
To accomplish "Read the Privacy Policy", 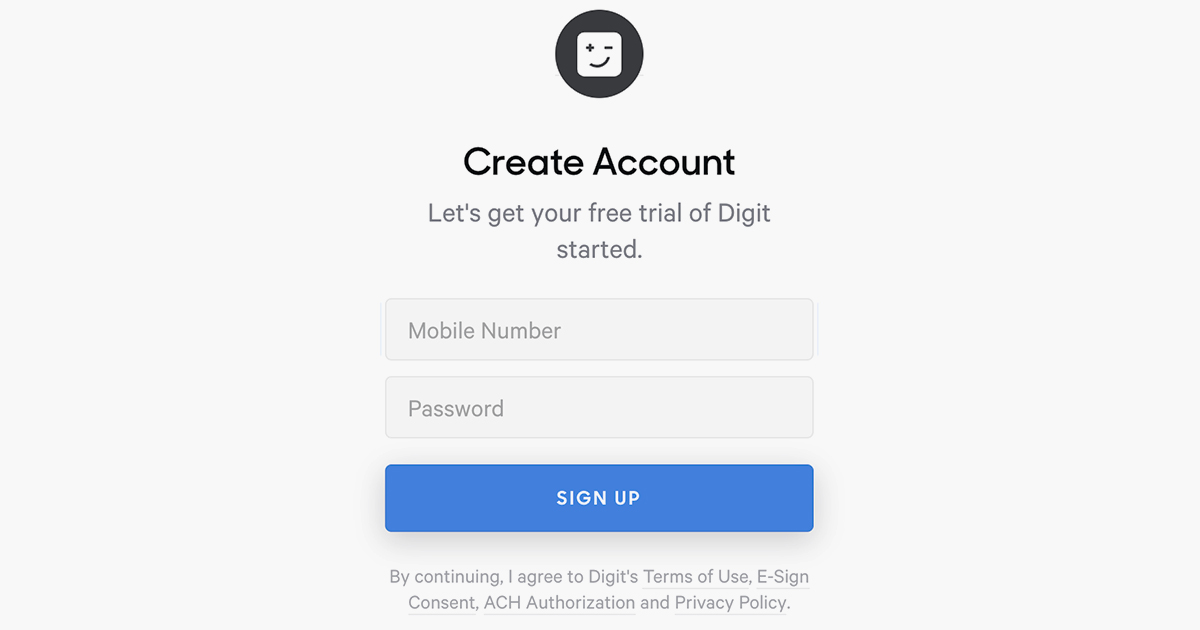I will (x=730, y=603).
